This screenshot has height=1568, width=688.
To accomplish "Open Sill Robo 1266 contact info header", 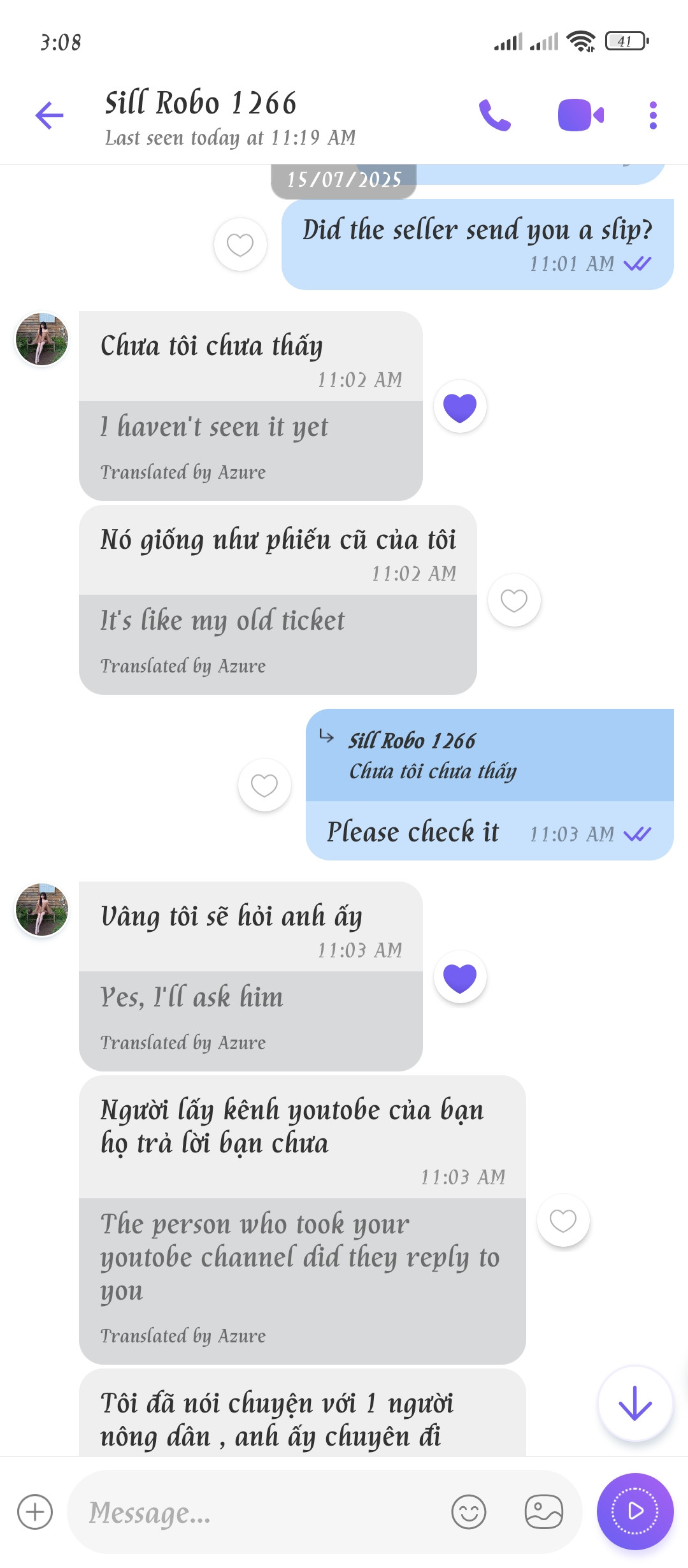I will pyautogui.click(x=230, y=119).
